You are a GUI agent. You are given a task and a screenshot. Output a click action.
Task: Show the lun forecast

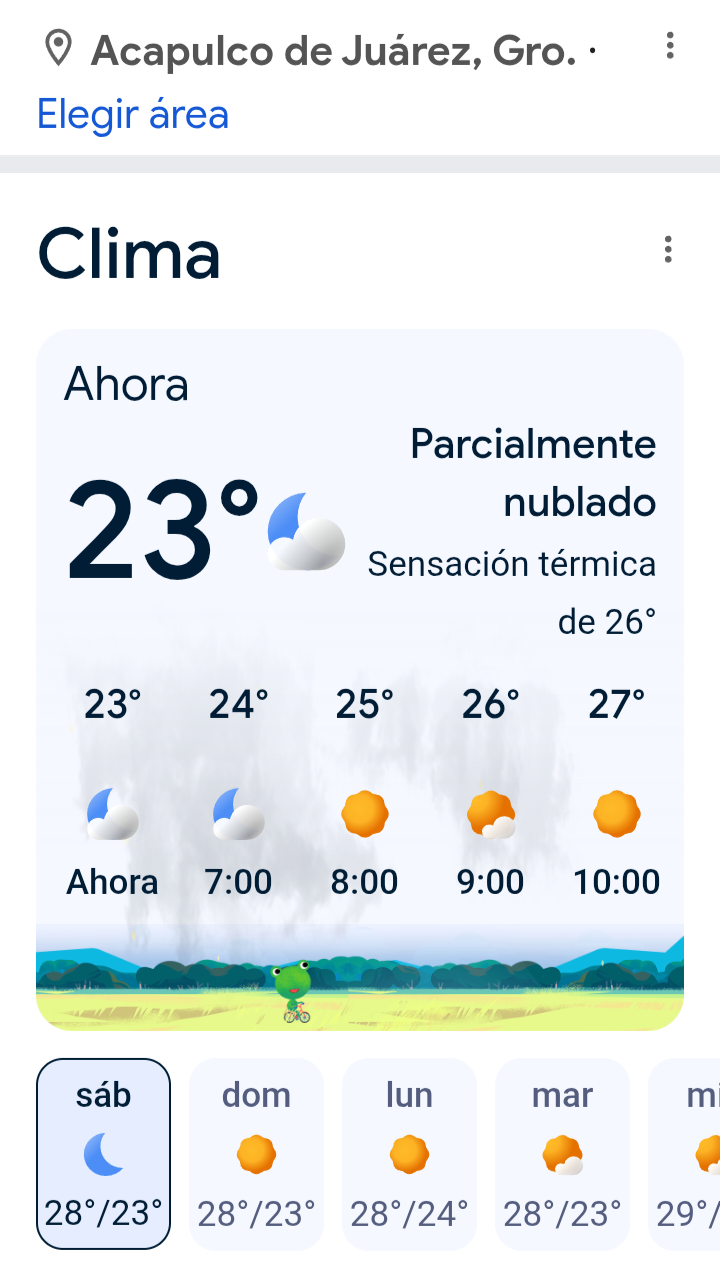point(409,1153)
